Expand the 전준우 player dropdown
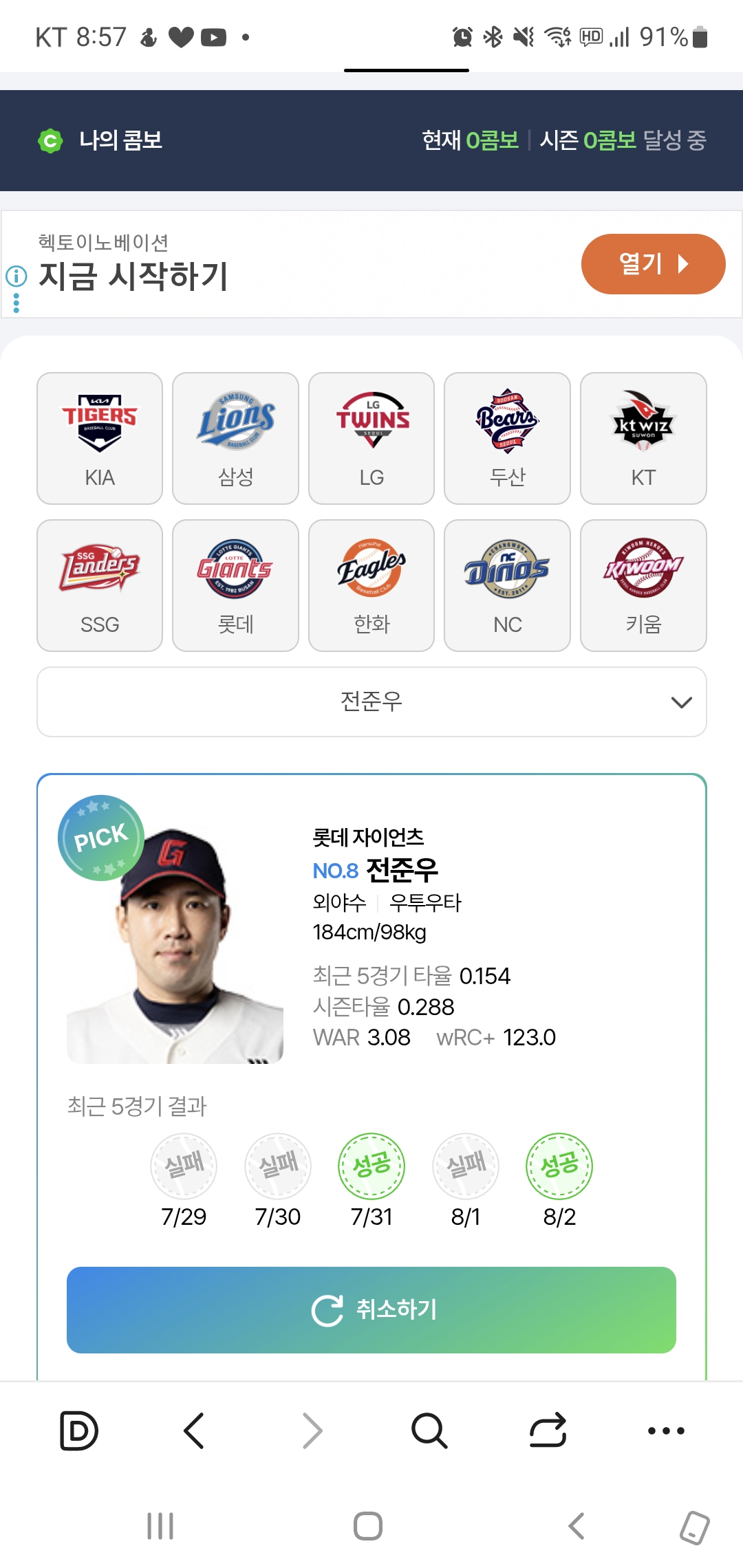Image resolution: width=743 pixels, height=1568 pixels. (x=371, y=701)
